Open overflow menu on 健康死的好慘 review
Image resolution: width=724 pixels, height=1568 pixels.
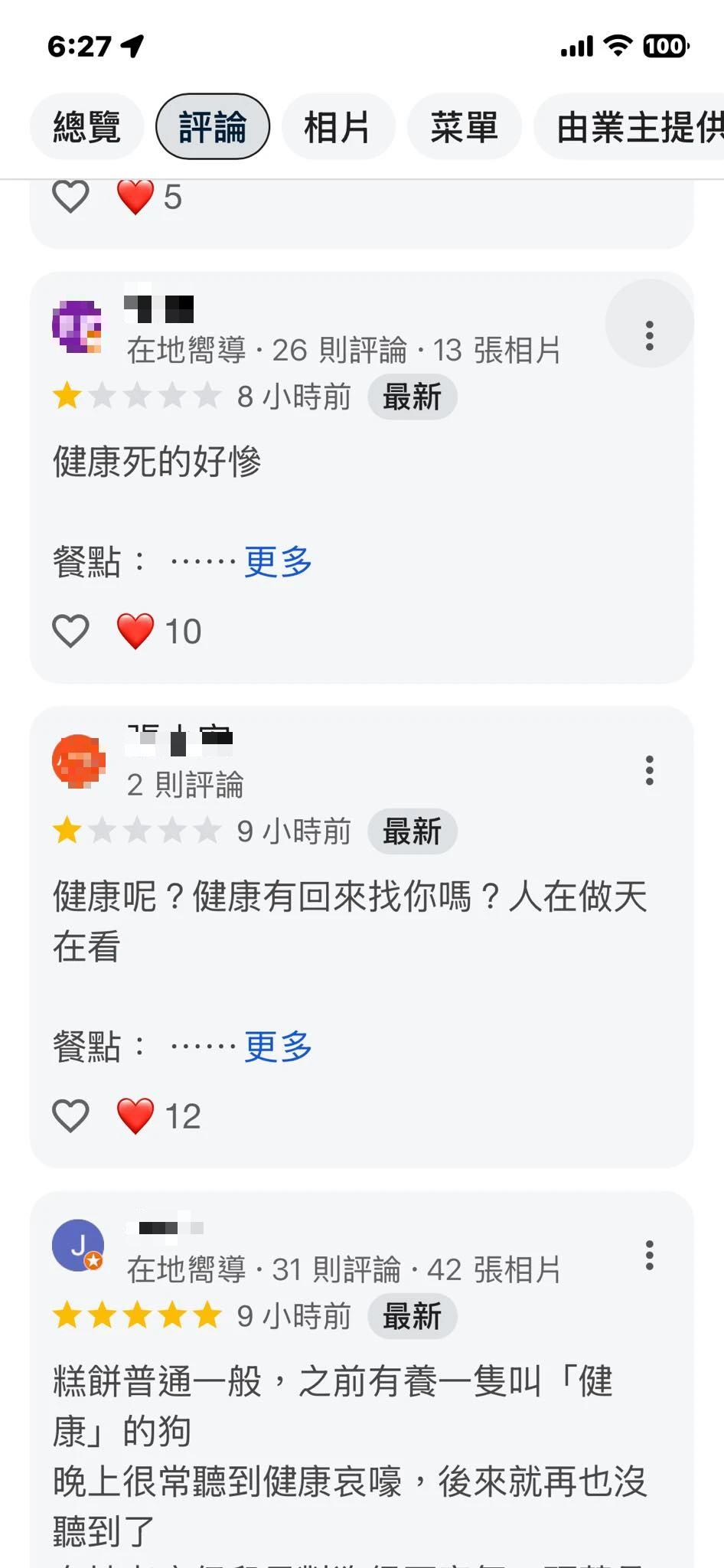[x=649, y=335]
